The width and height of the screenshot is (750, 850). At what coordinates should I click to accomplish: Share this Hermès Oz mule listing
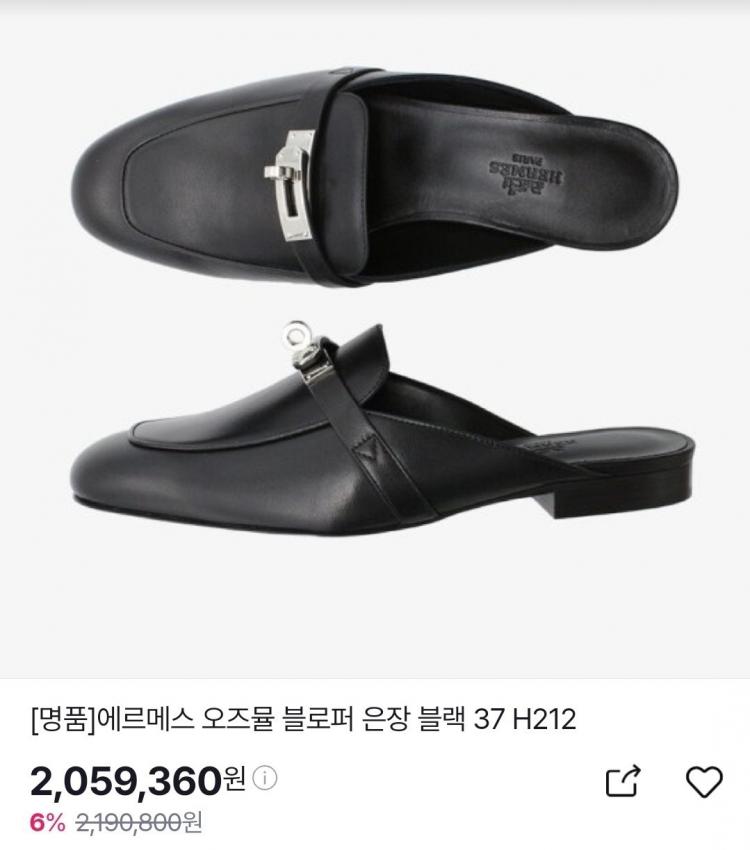pos(623,782)
